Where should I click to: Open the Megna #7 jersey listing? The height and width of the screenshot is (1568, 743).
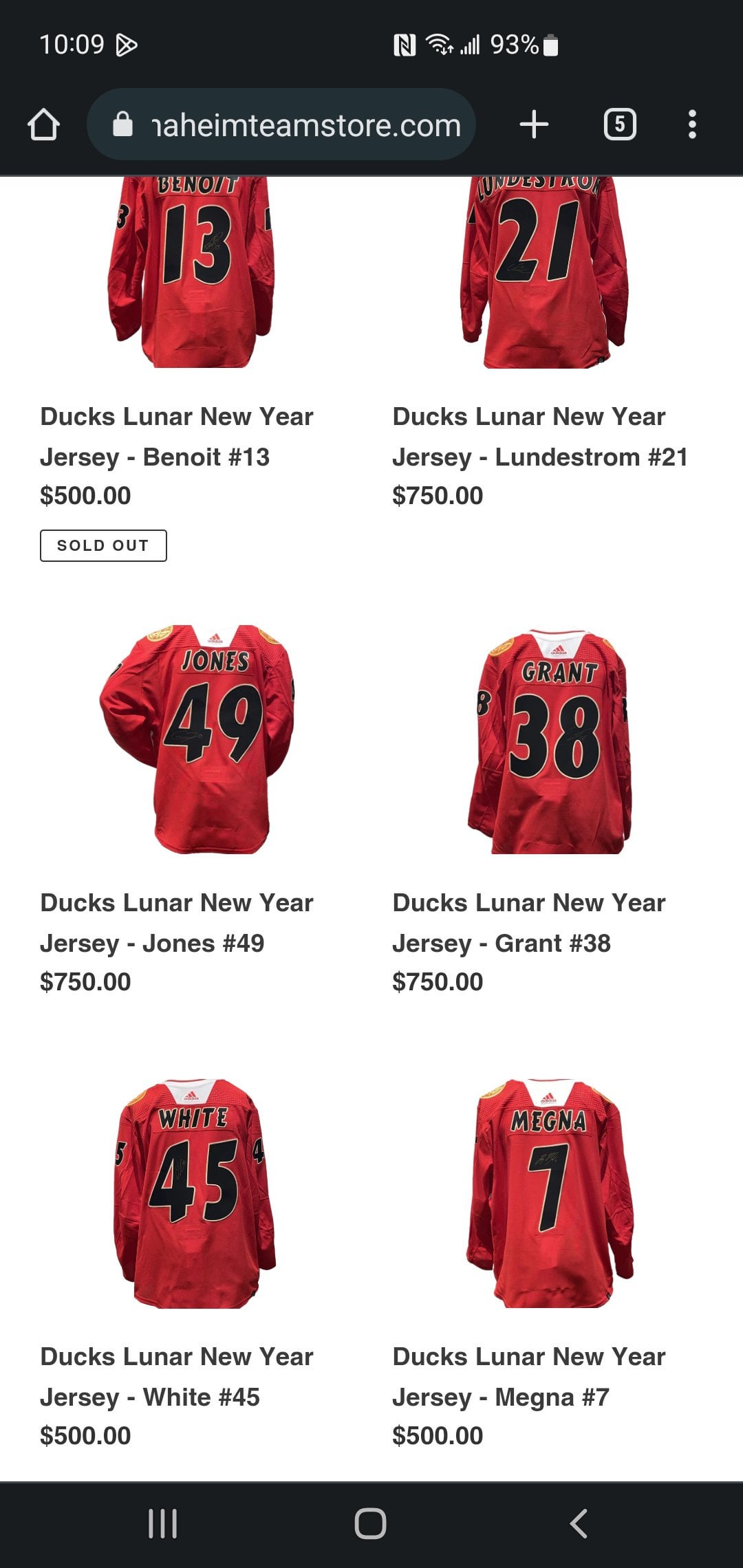pyautogui.click(x=528, y=1376)
